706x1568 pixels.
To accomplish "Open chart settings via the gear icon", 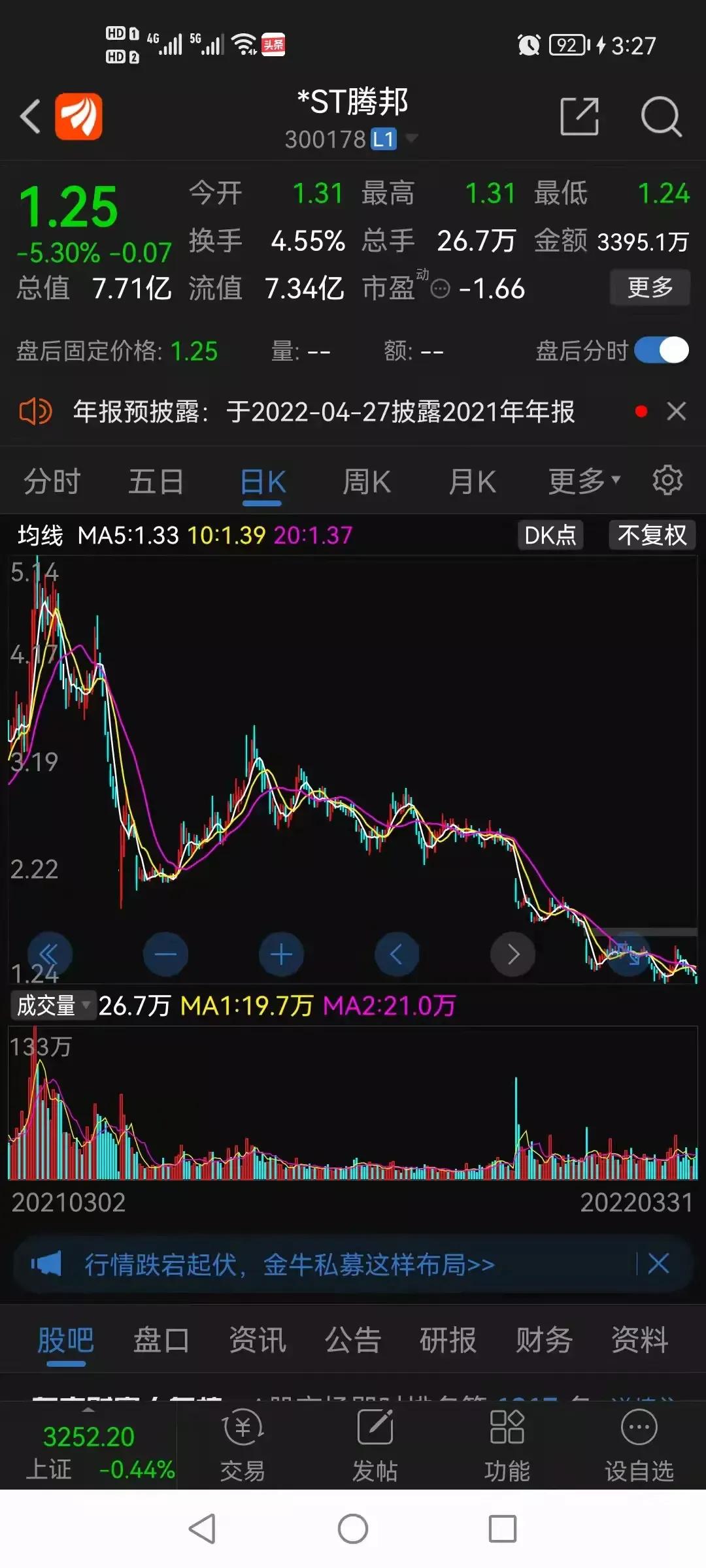I will [x=667, y=480].
